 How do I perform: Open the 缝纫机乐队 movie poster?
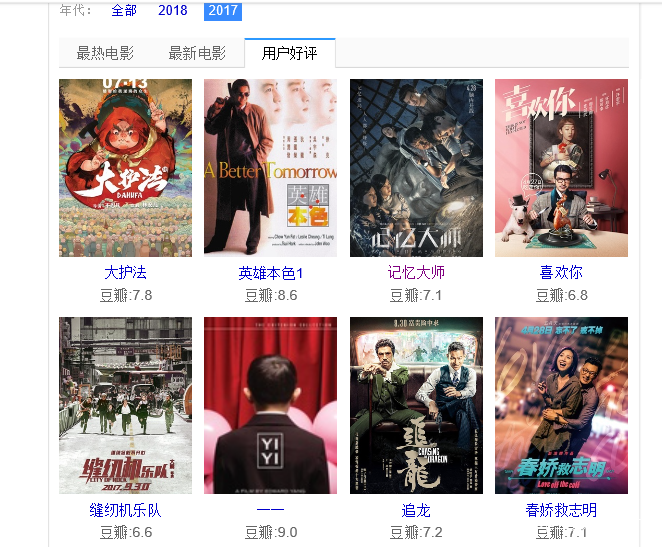[125, 405]
